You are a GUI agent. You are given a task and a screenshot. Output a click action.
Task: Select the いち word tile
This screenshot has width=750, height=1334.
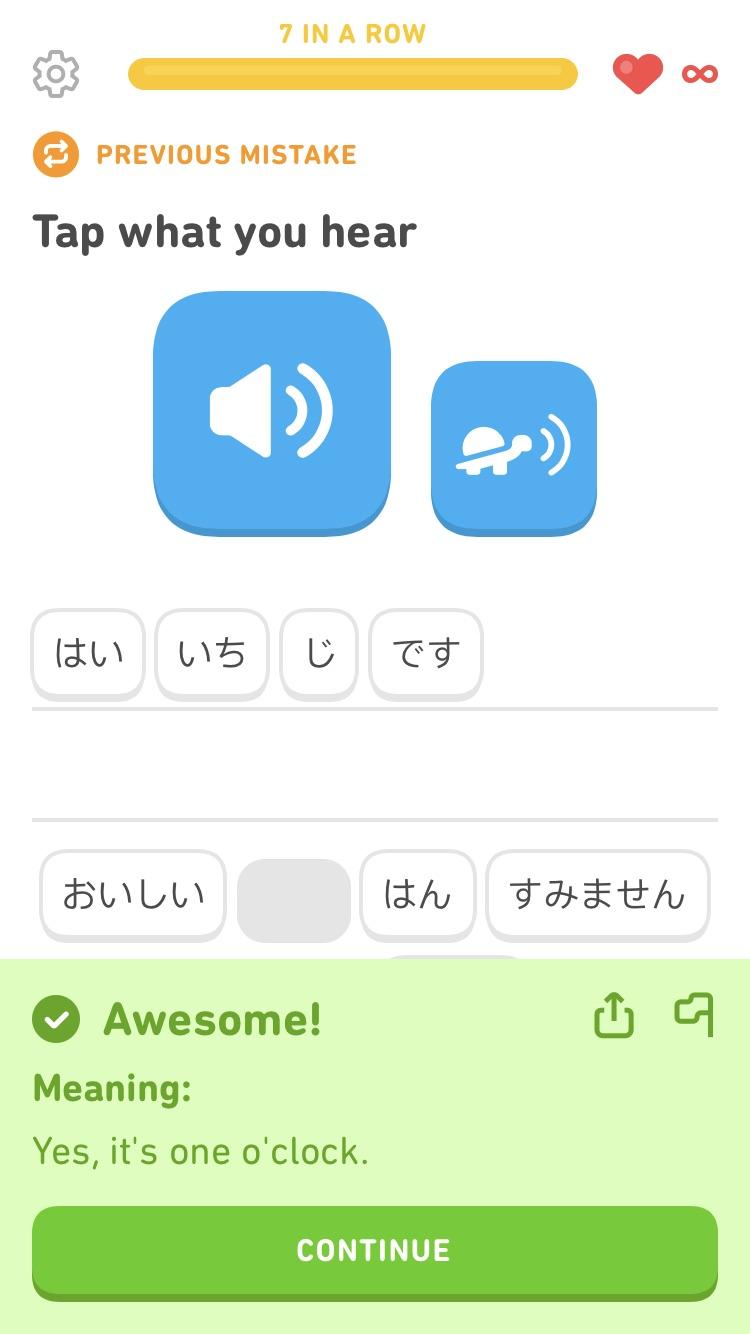click(x=212, y=654)
